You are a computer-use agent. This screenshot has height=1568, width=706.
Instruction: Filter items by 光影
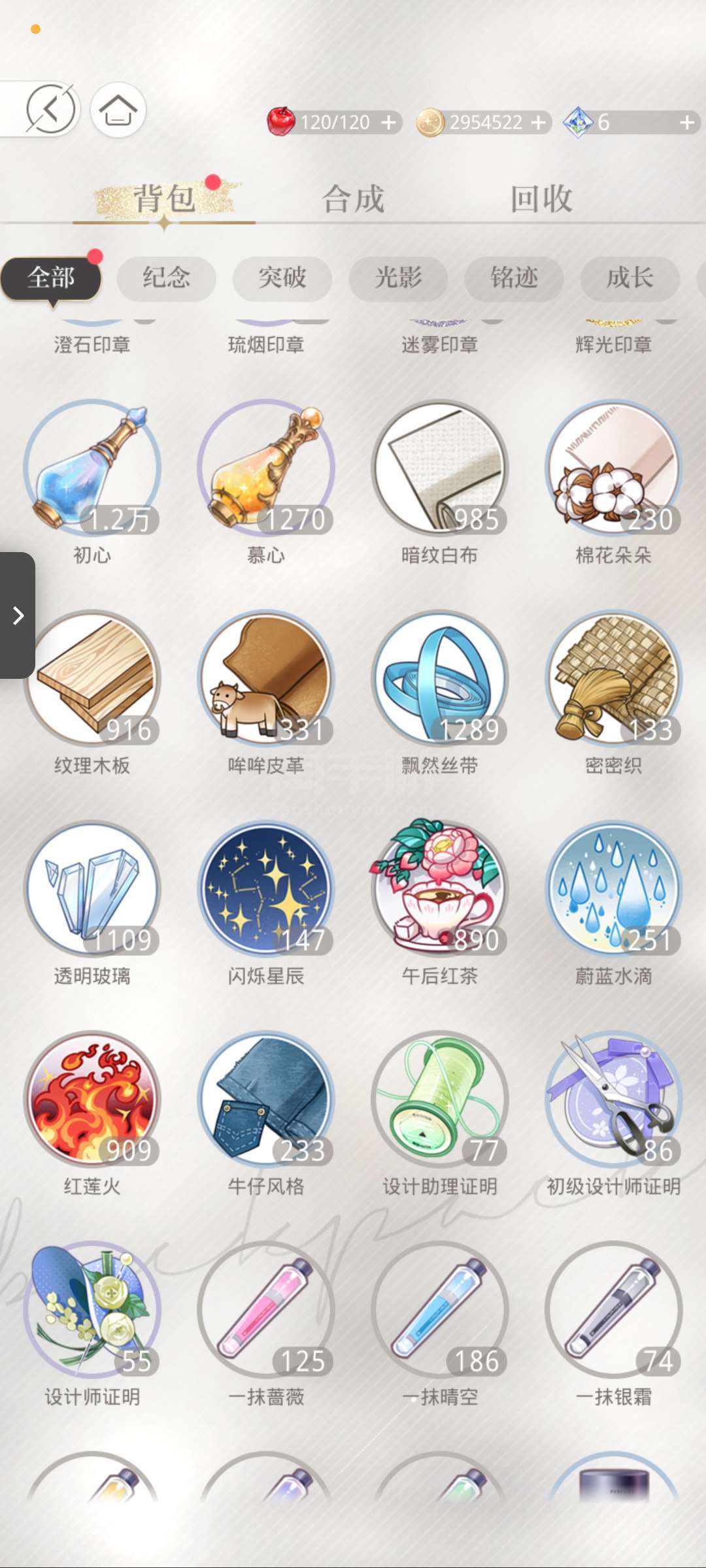point(398,278)
